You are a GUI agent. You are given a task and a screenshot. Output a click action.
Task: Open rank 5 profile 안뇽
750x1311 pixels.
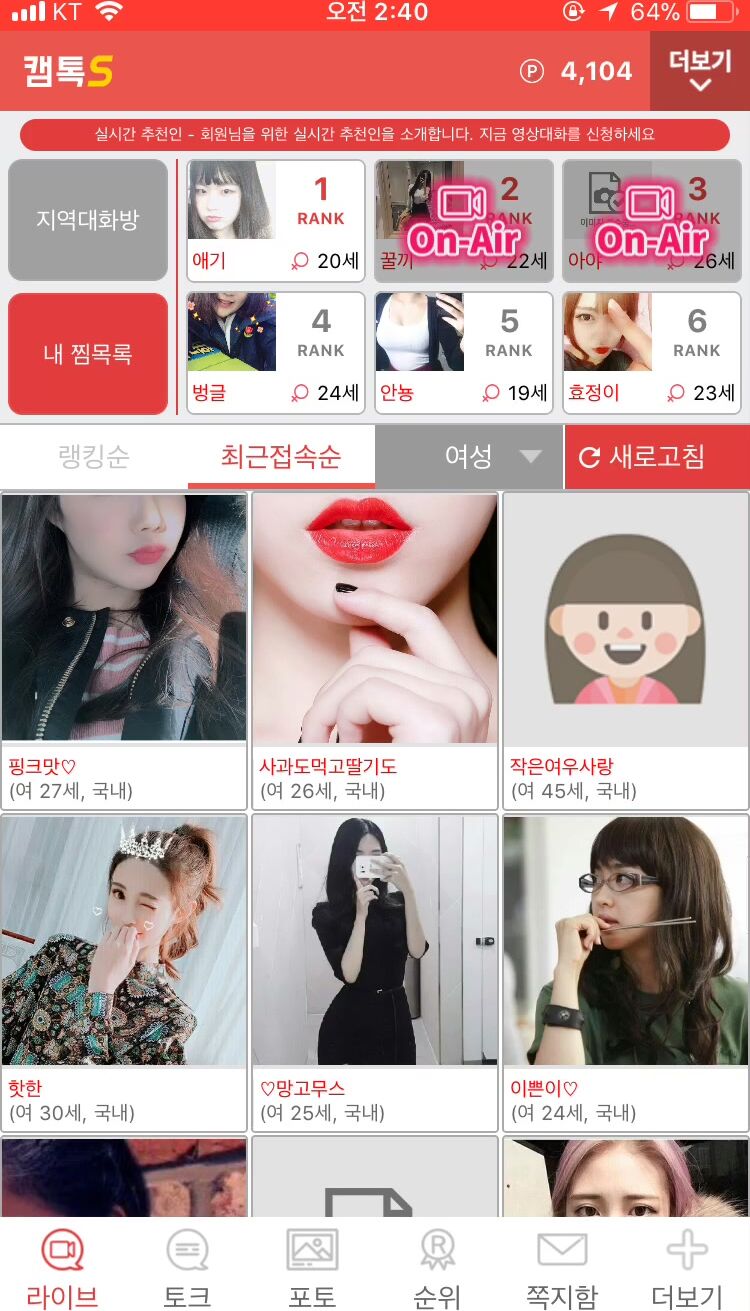coord(464,353)
